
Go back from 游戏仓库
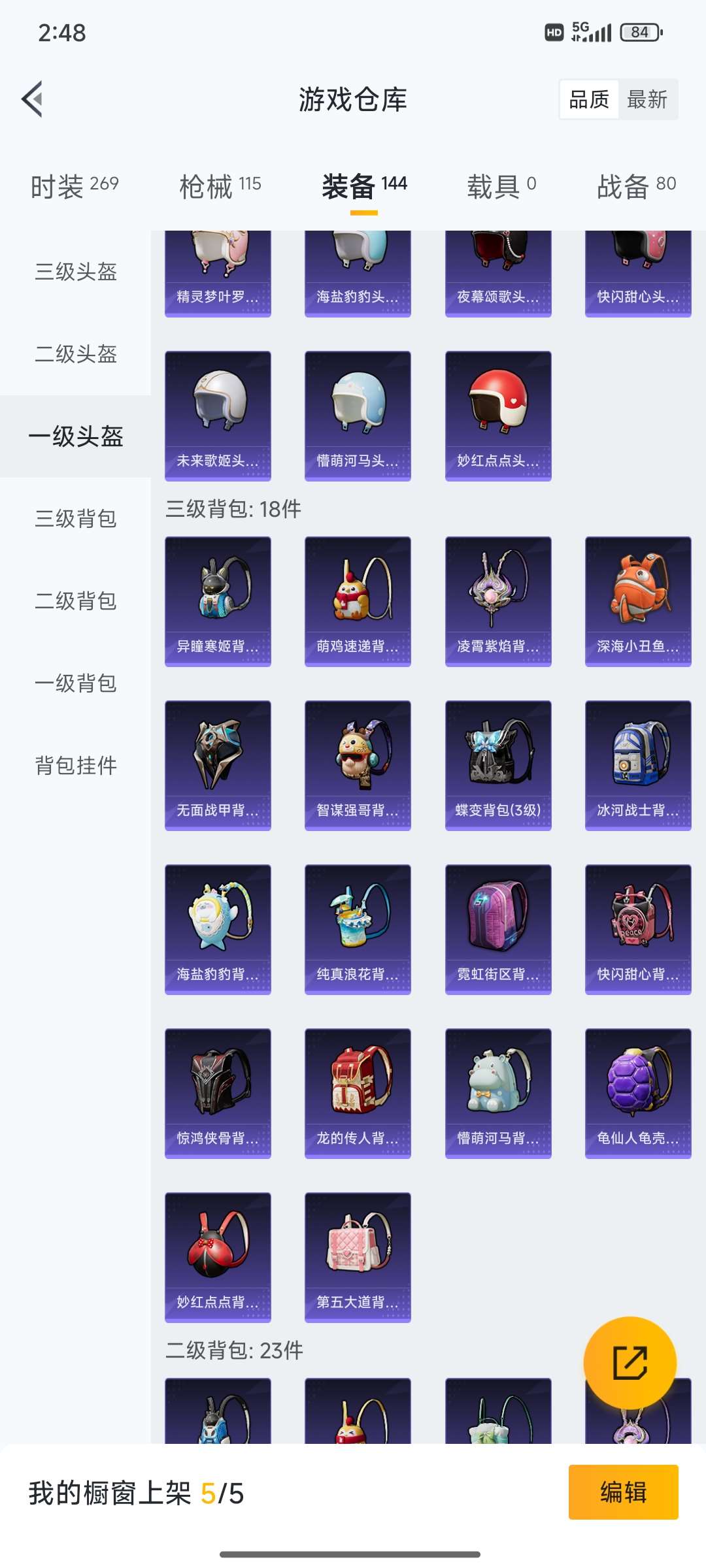pos(33,99)
